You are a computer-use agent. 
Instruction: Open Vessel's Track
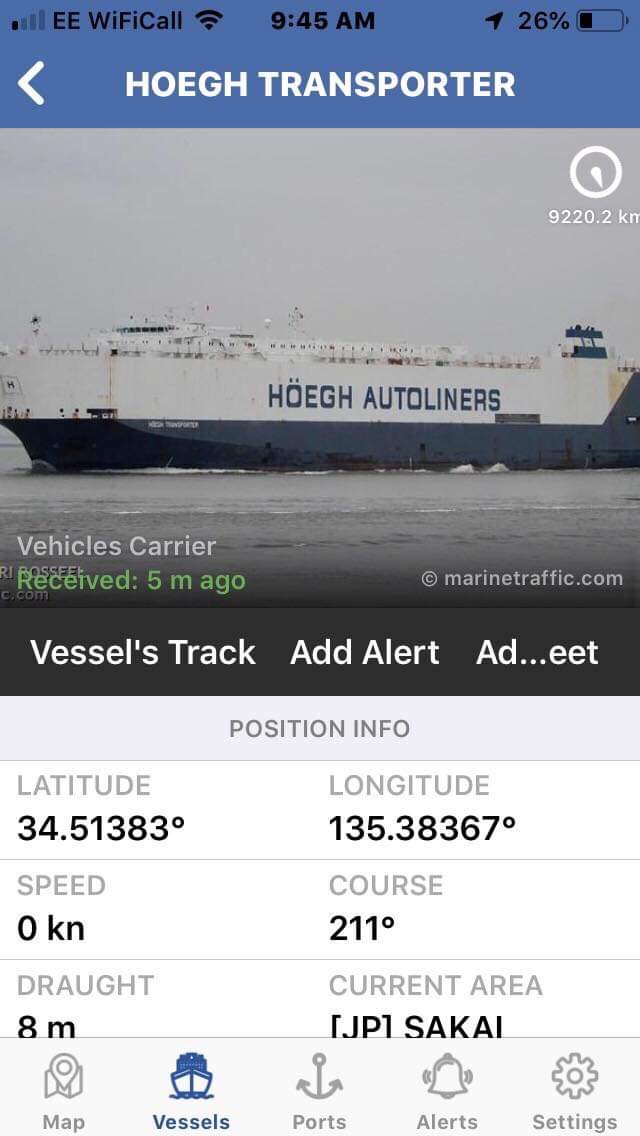pyautogui.click(x=143, y=652)
